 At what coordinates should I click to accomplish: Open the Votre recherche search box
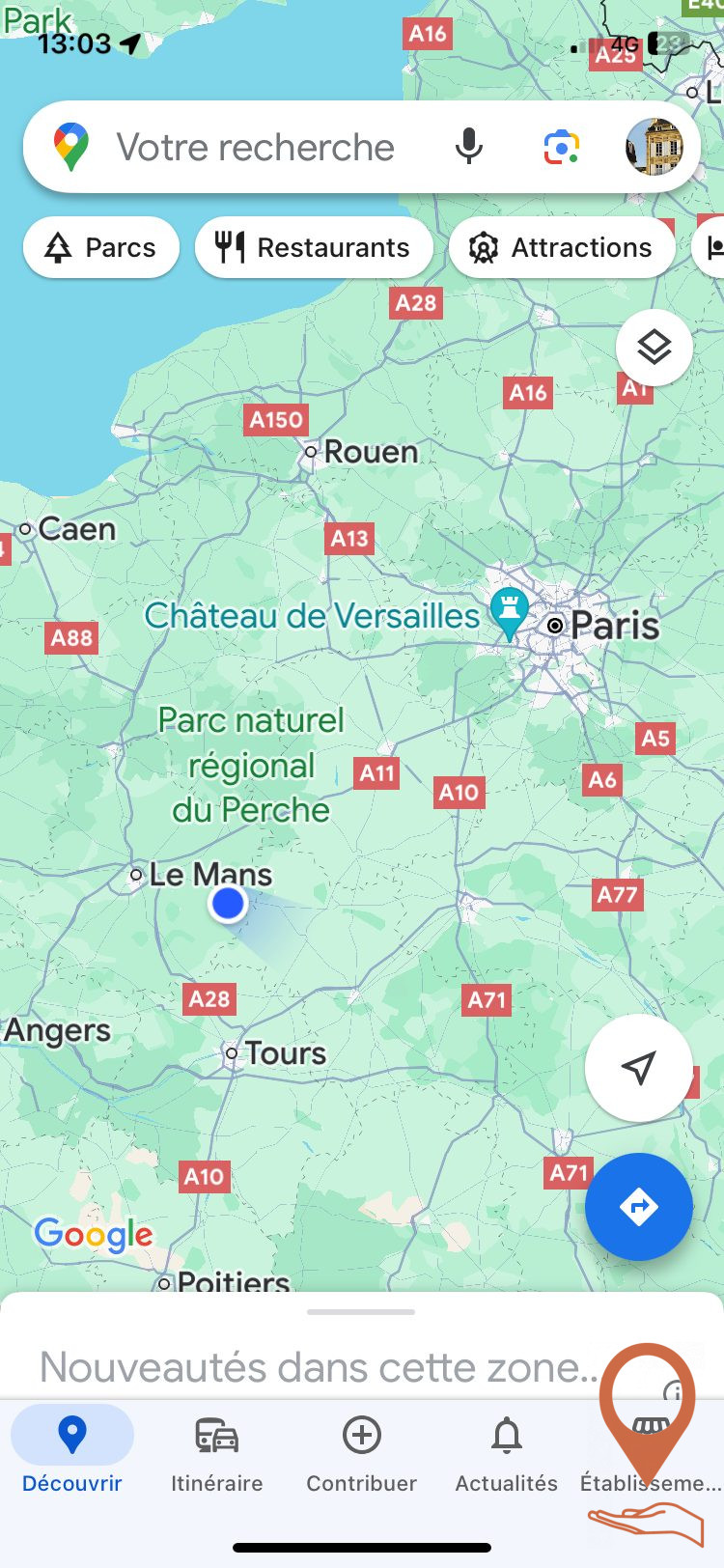(256, 148)
